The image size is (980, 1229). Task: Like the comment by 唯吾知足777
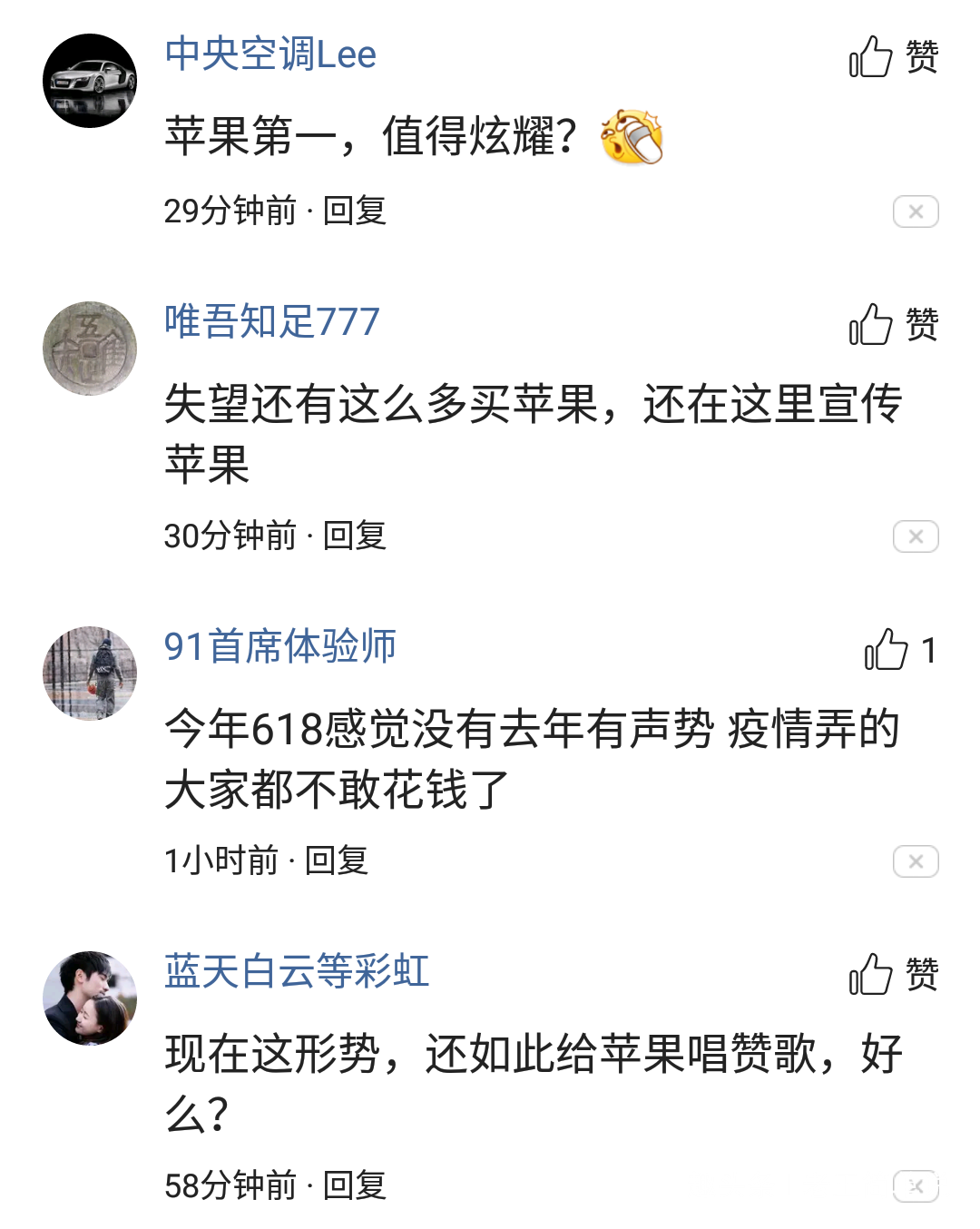click(x=892, y=324)
